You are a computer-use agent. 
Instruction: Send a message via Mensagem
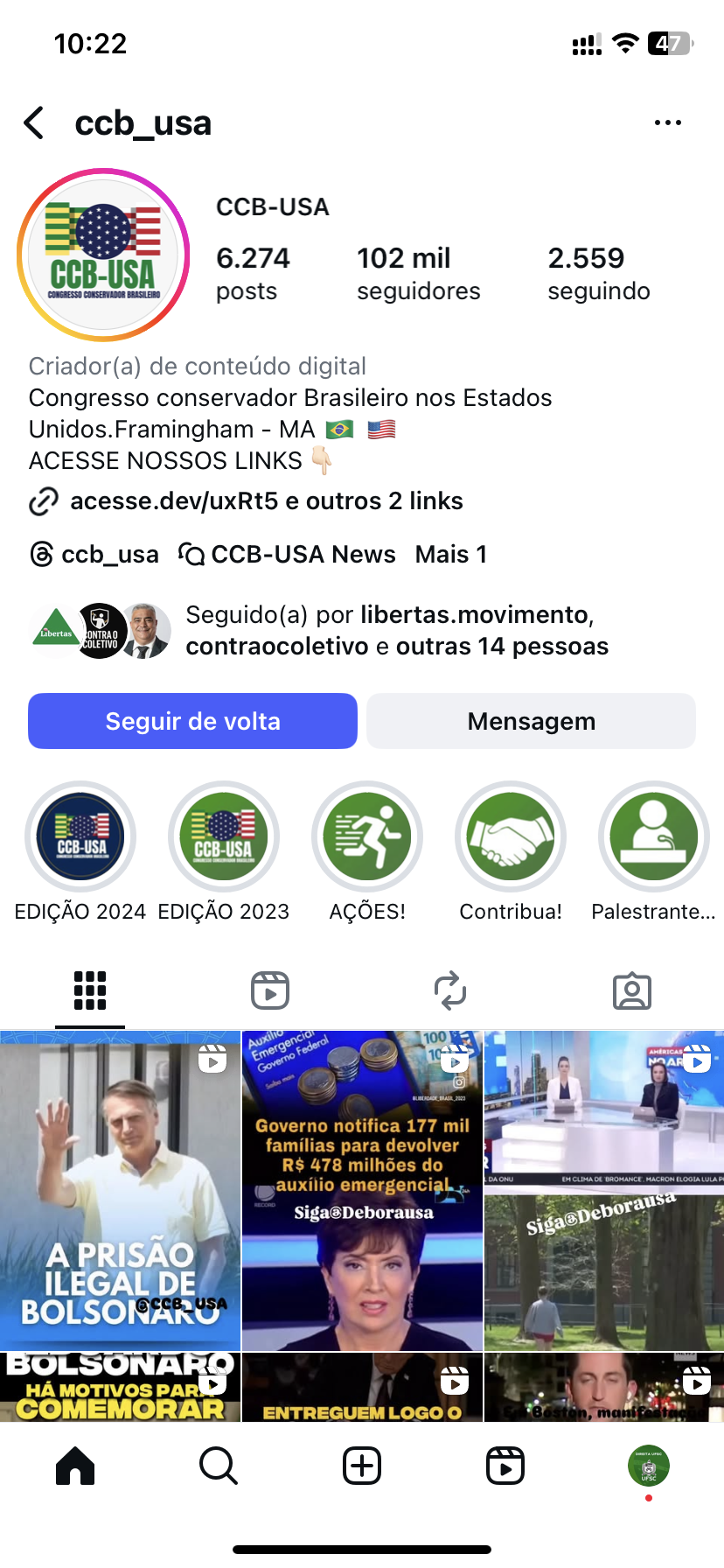[x=531, y=721]
